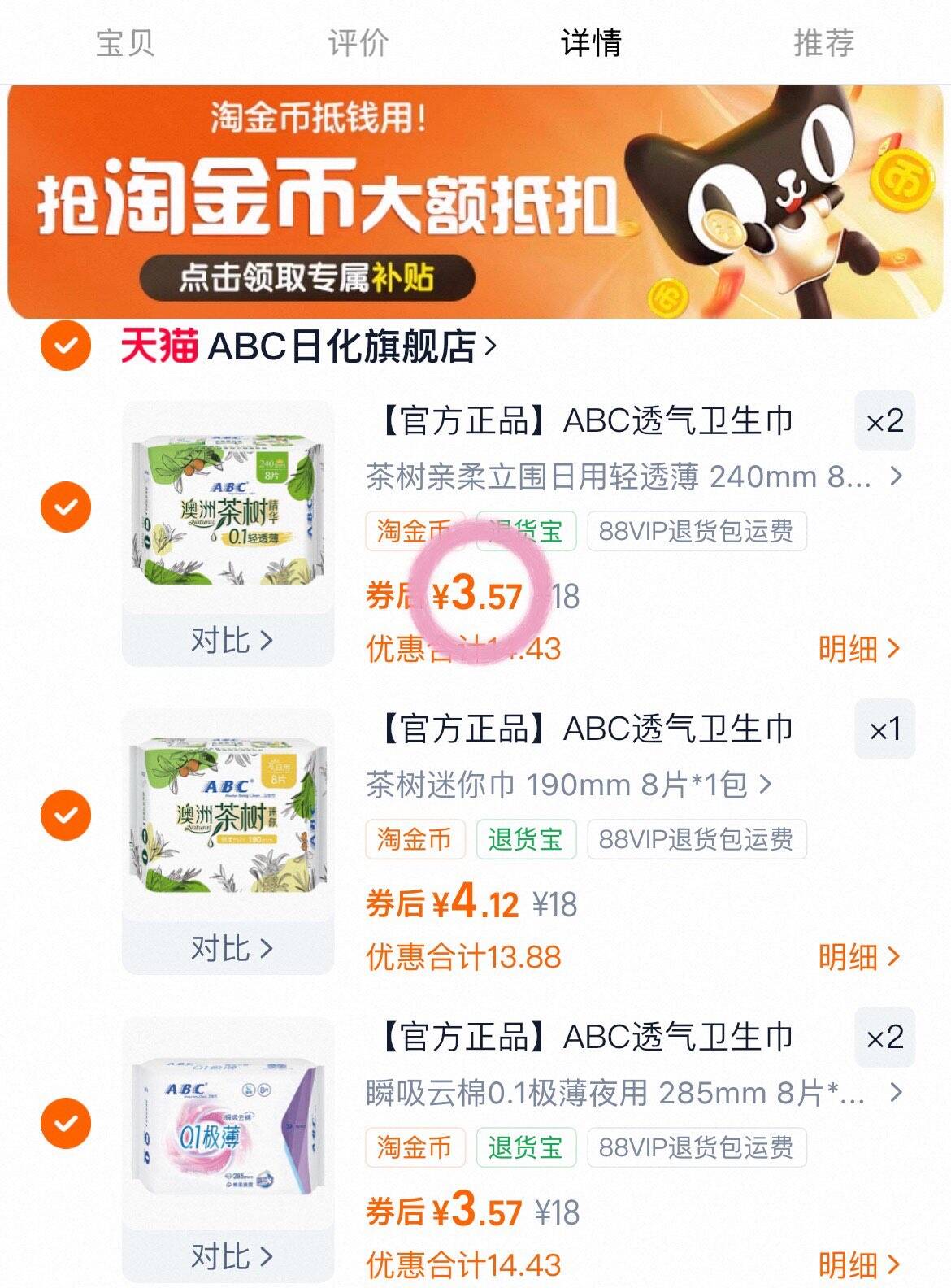Switch to the 评价 tab

tap(358, 42)
